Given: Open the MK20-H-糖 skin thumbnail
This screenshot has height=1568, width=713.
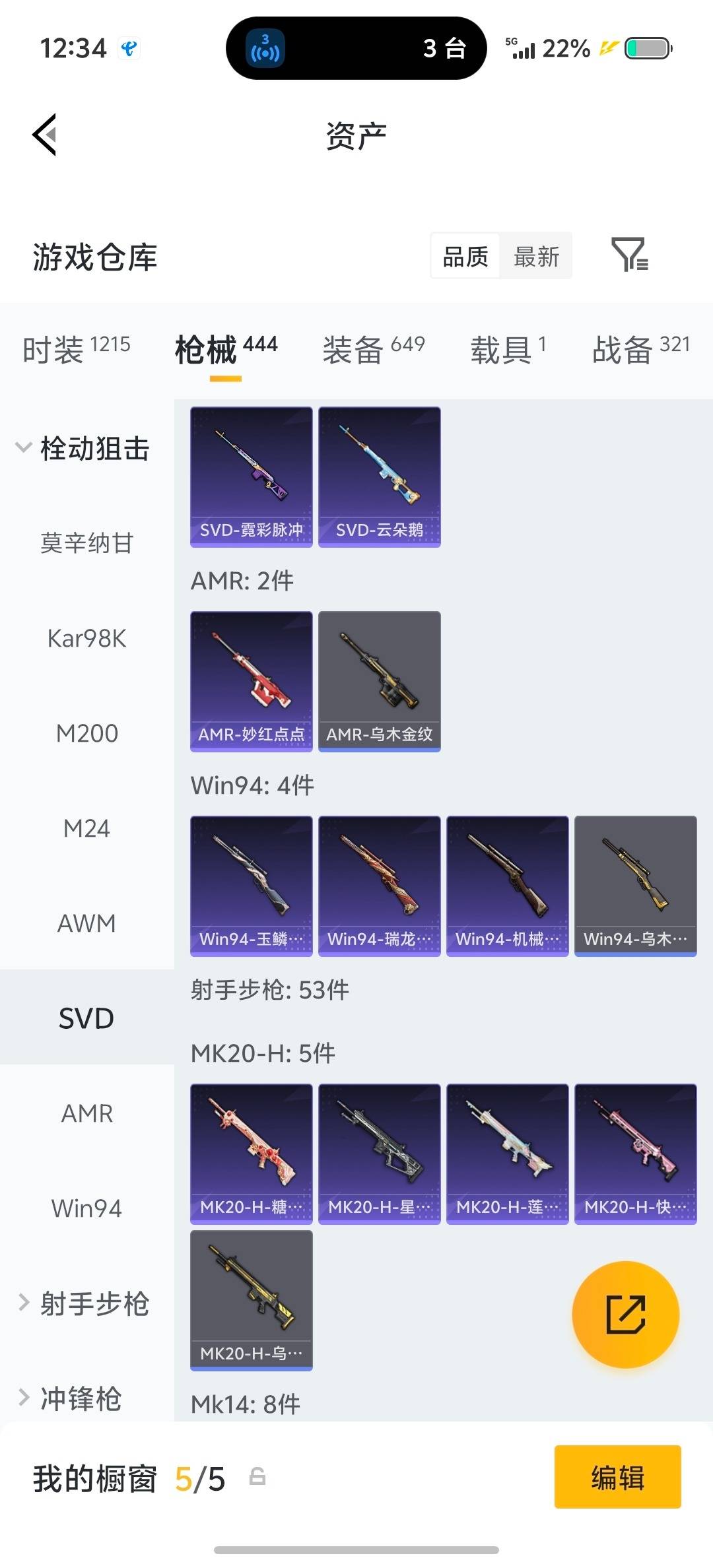Looking at the screenshot, I should [x=251, y=1152].
